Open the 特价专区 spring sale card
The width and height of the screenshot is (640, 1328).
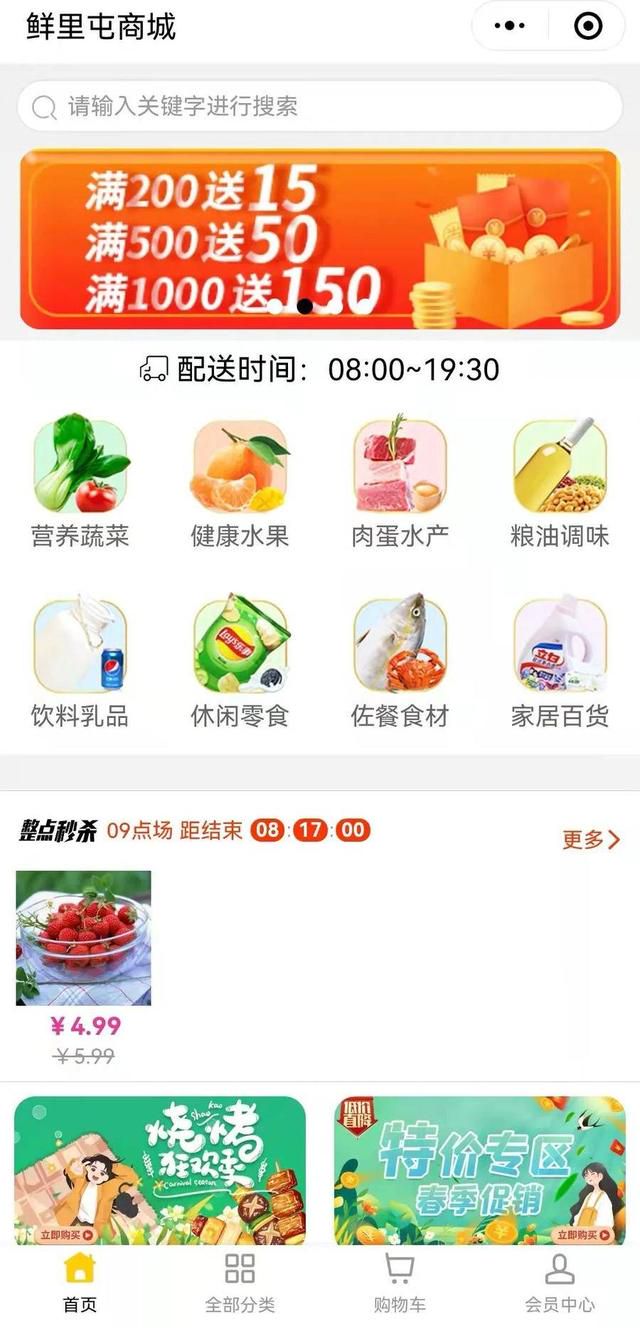click(x=480, y=1171)
